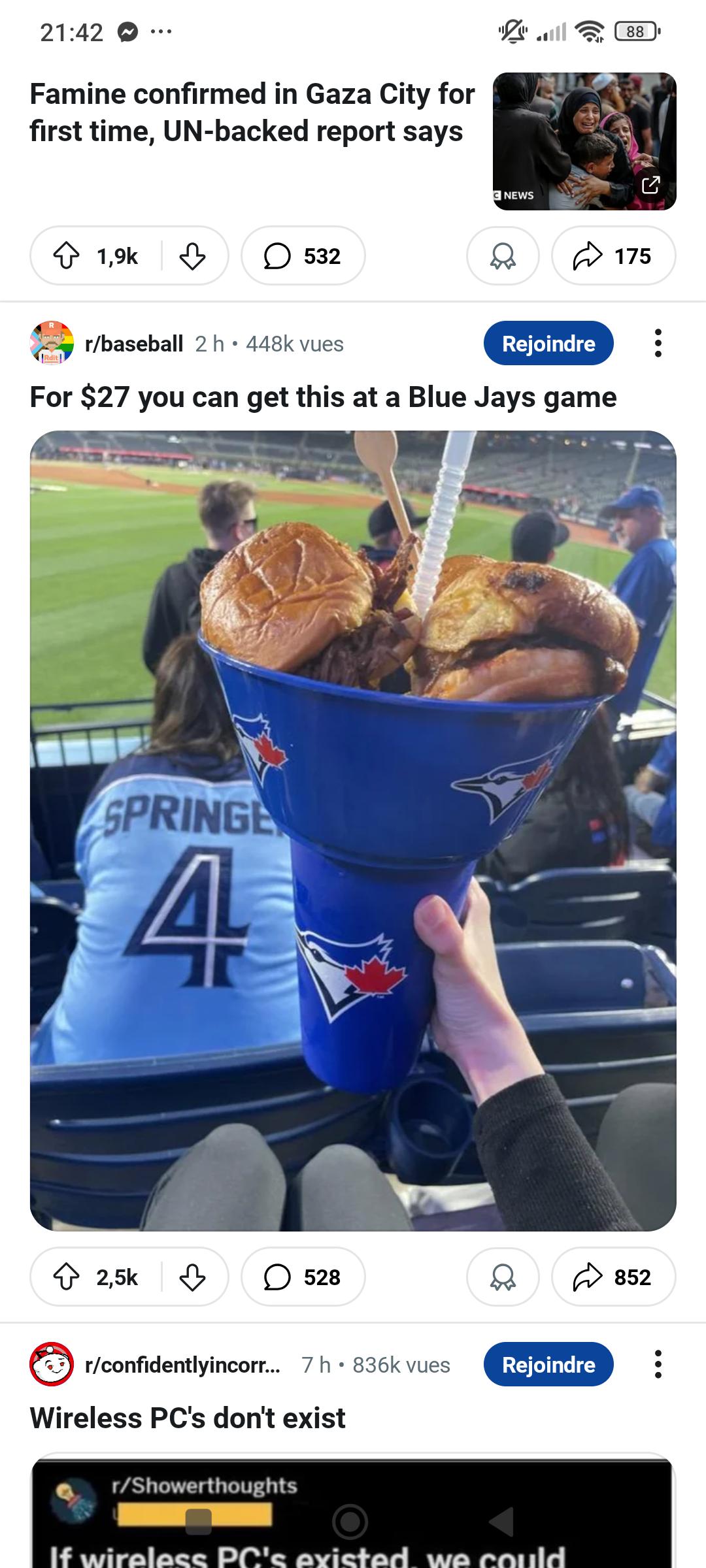Image resolution: width=706 pixels, height=1568 pixels.
Task: Open the 532 comments on the famine post
Action: [x=303, y=255]
